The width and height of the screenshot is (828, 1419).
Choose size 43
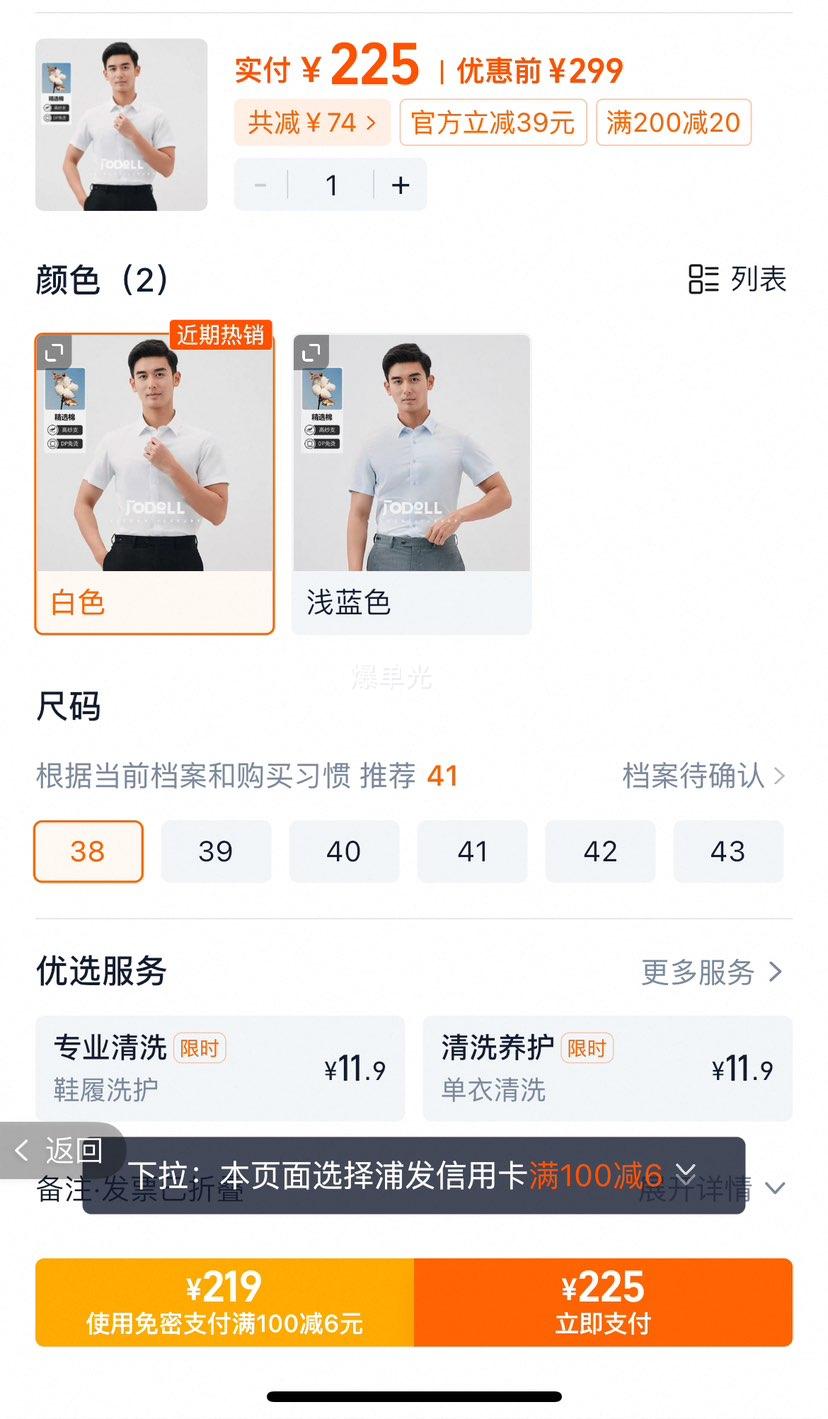728,851
